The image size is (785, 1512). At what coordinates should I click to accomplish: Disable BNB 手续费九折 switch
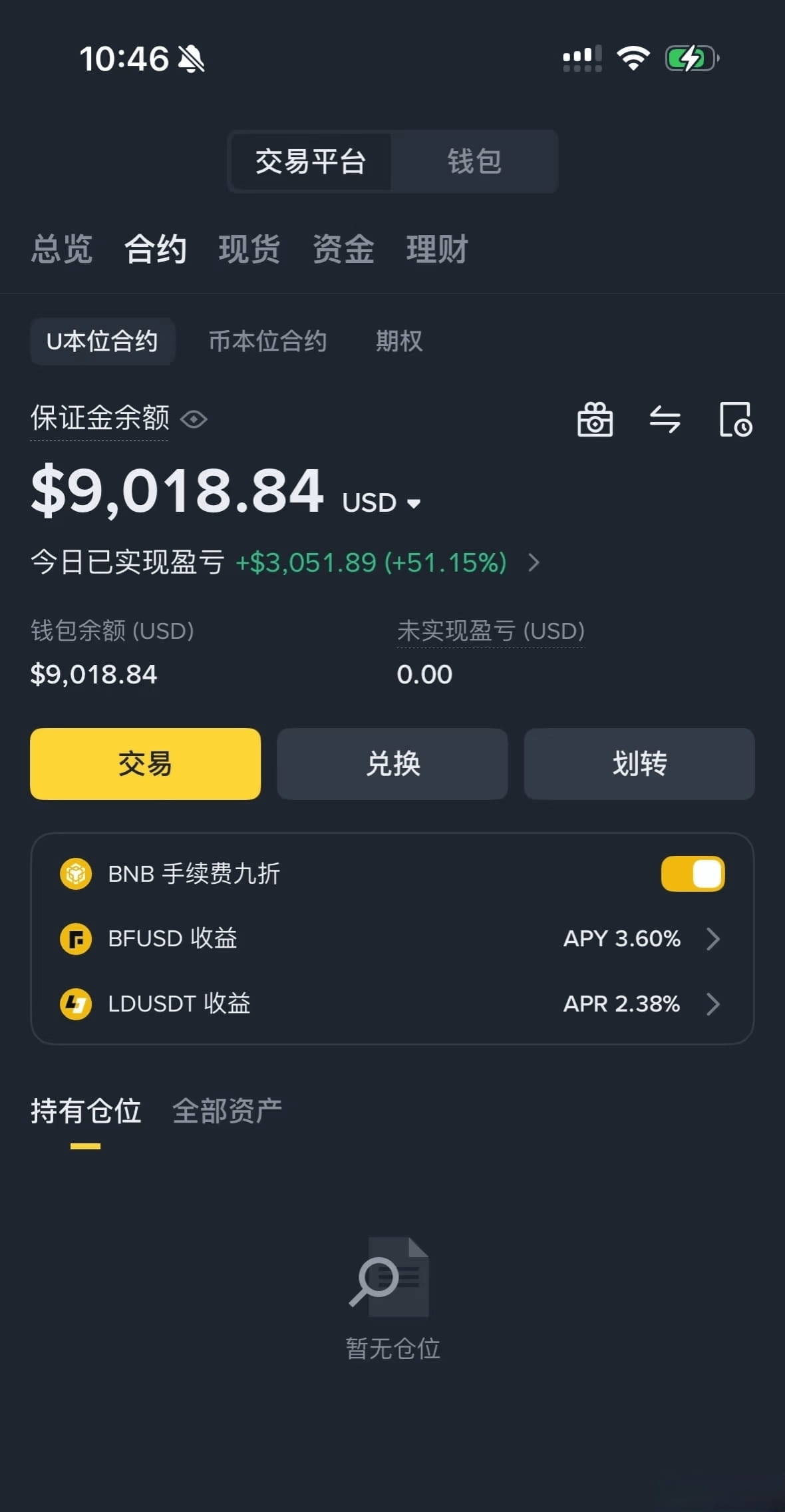pos(693,874)
